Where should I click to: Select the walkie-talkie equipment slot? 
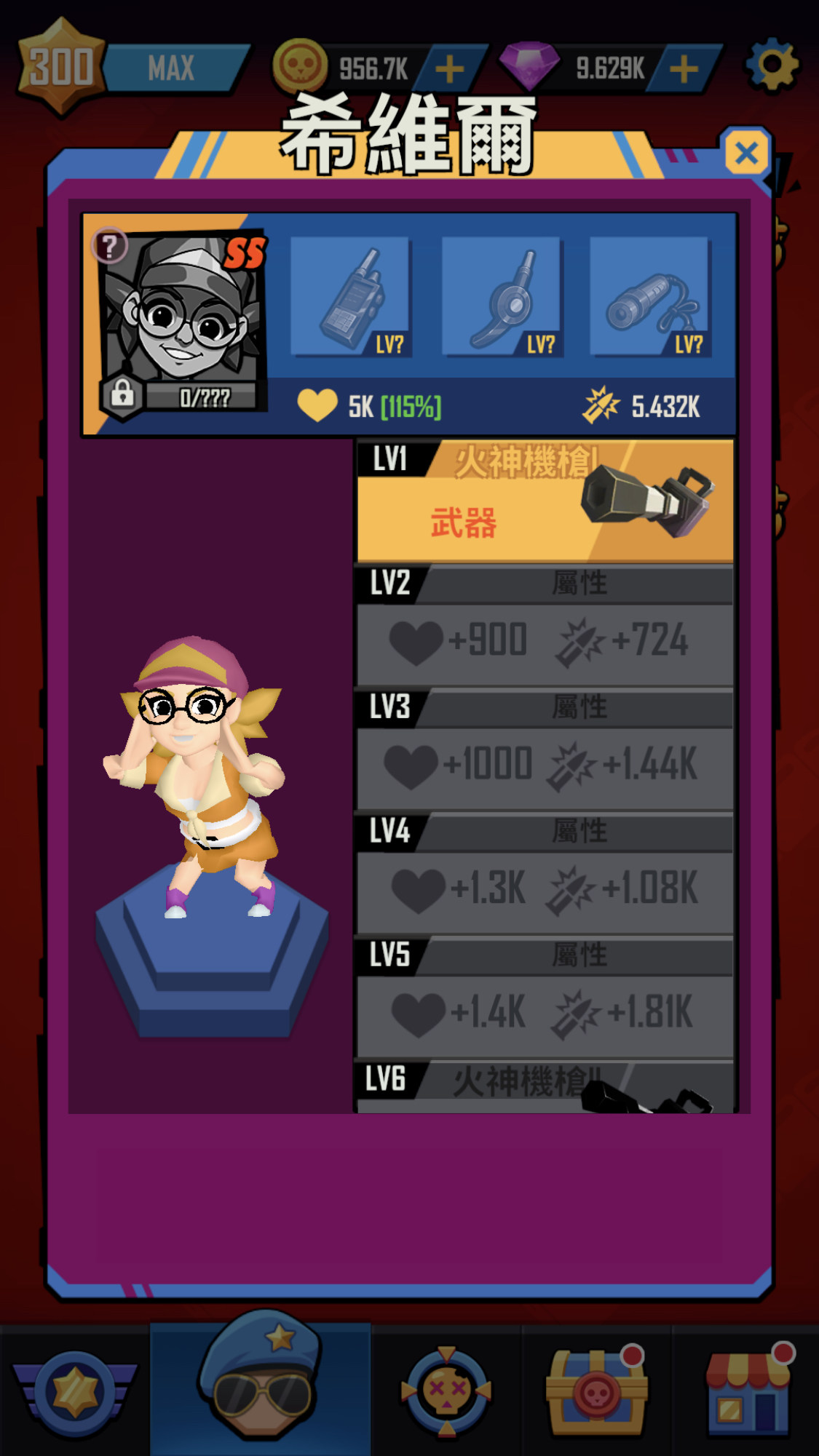click(x=350, y=296)
